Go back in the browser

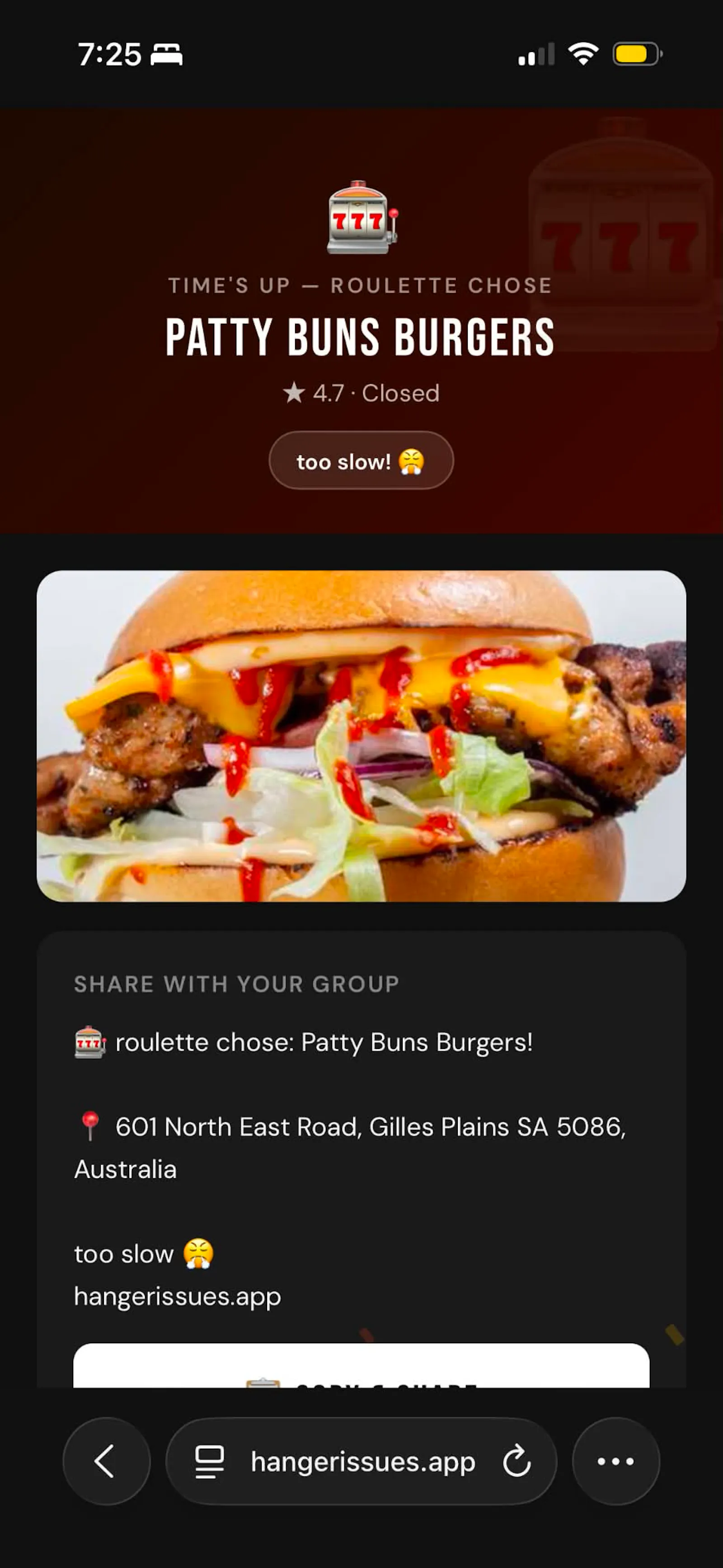[107, 1461]
